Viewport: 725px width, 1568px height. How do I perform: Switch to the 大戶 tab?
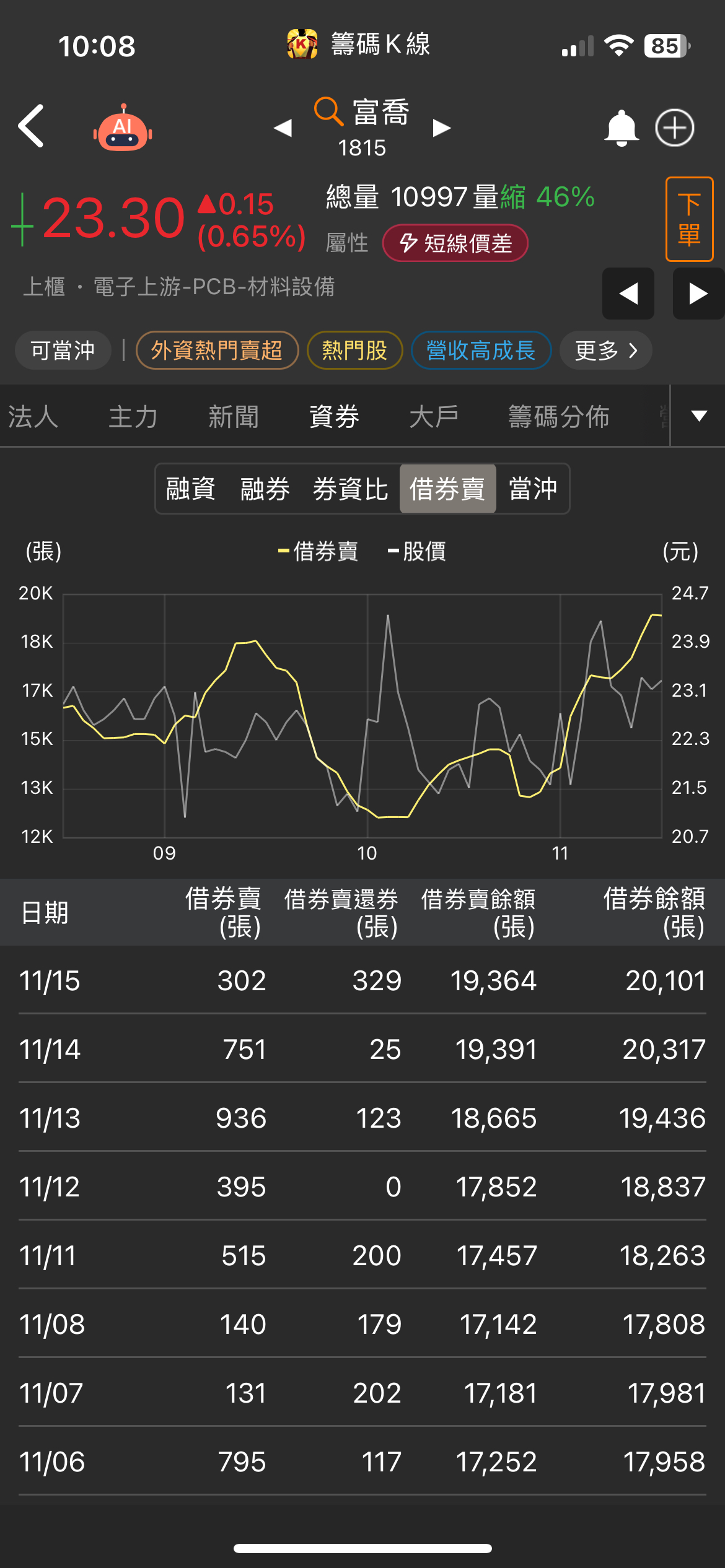(434, 416)
